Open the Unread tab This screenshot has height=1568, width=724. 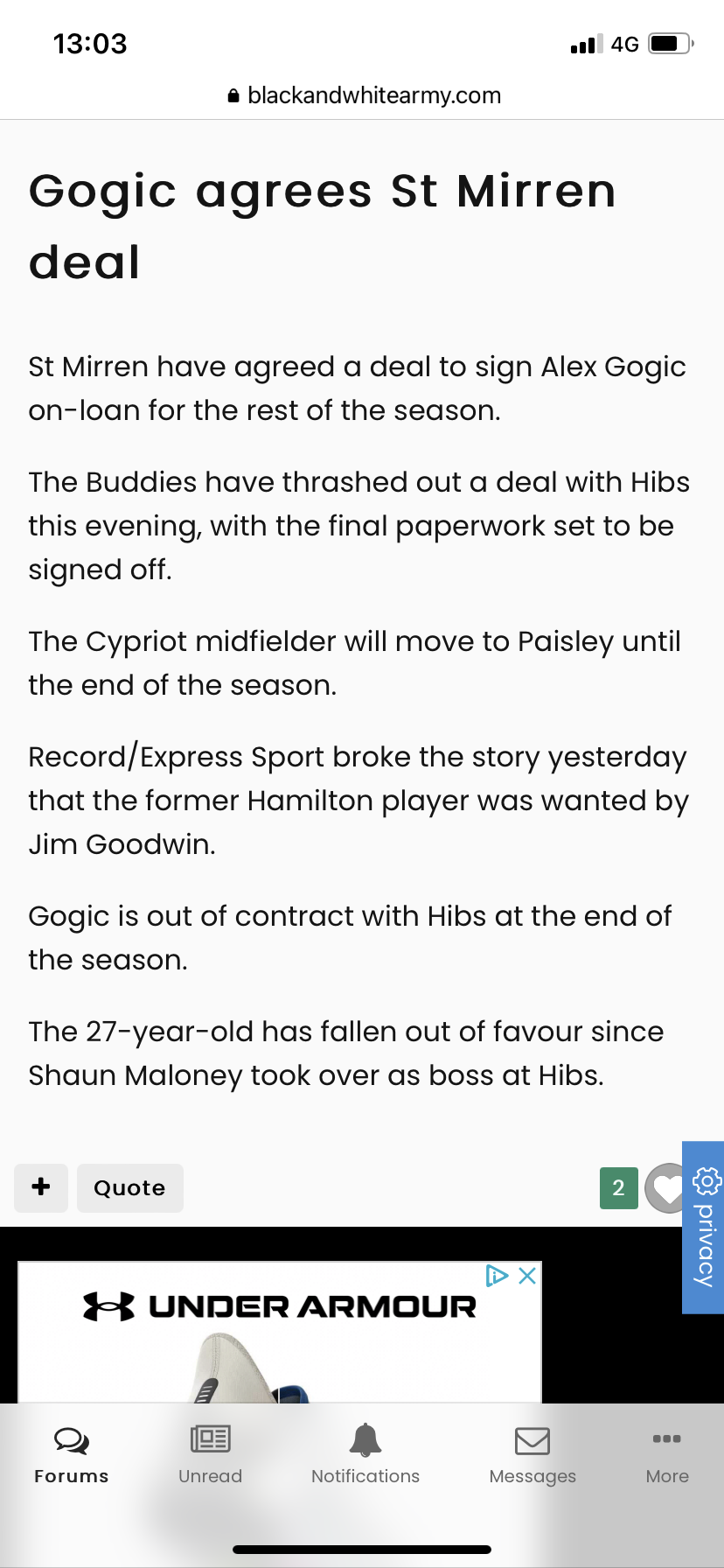[210, 1456]
